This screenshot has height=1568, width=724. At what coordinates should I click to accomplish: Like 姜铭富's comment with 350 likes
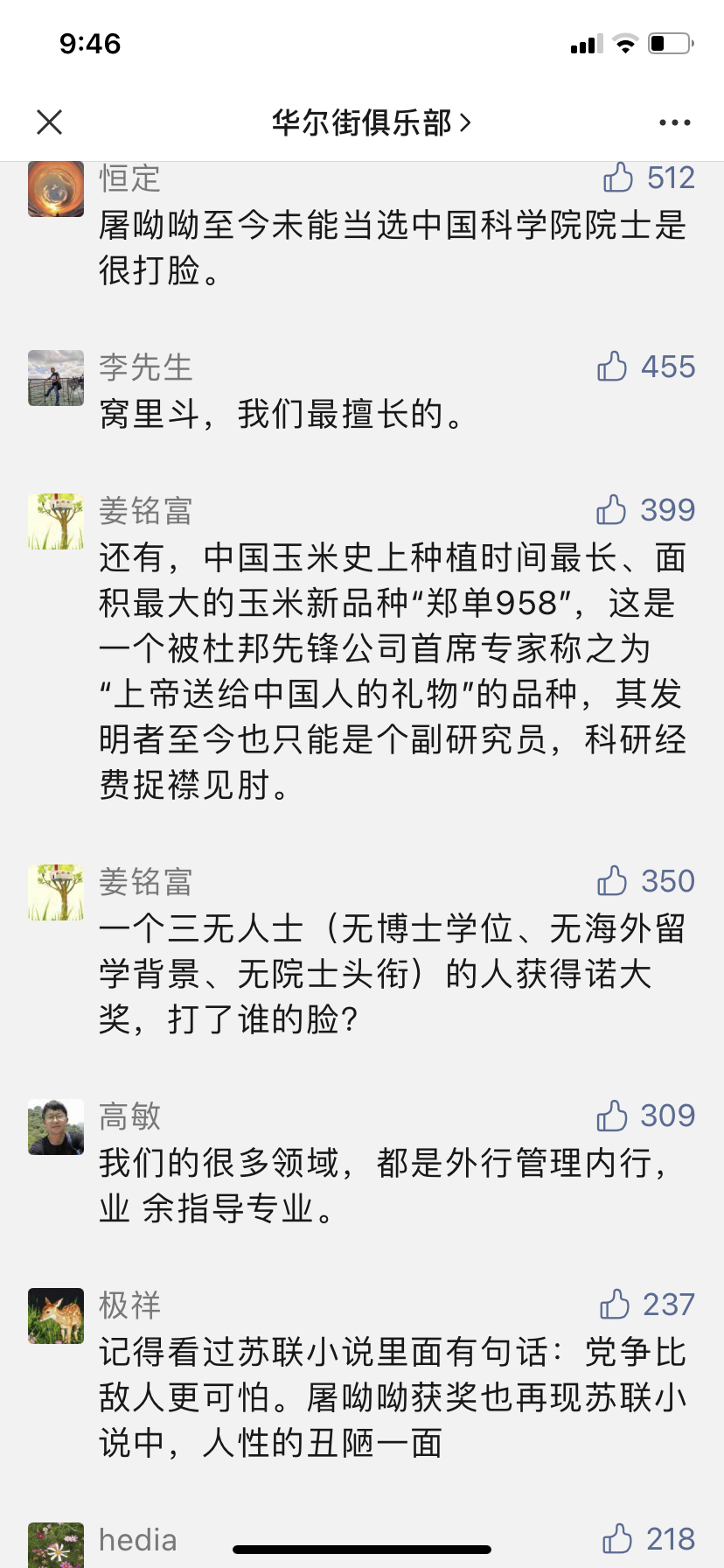tap(613, 881)
